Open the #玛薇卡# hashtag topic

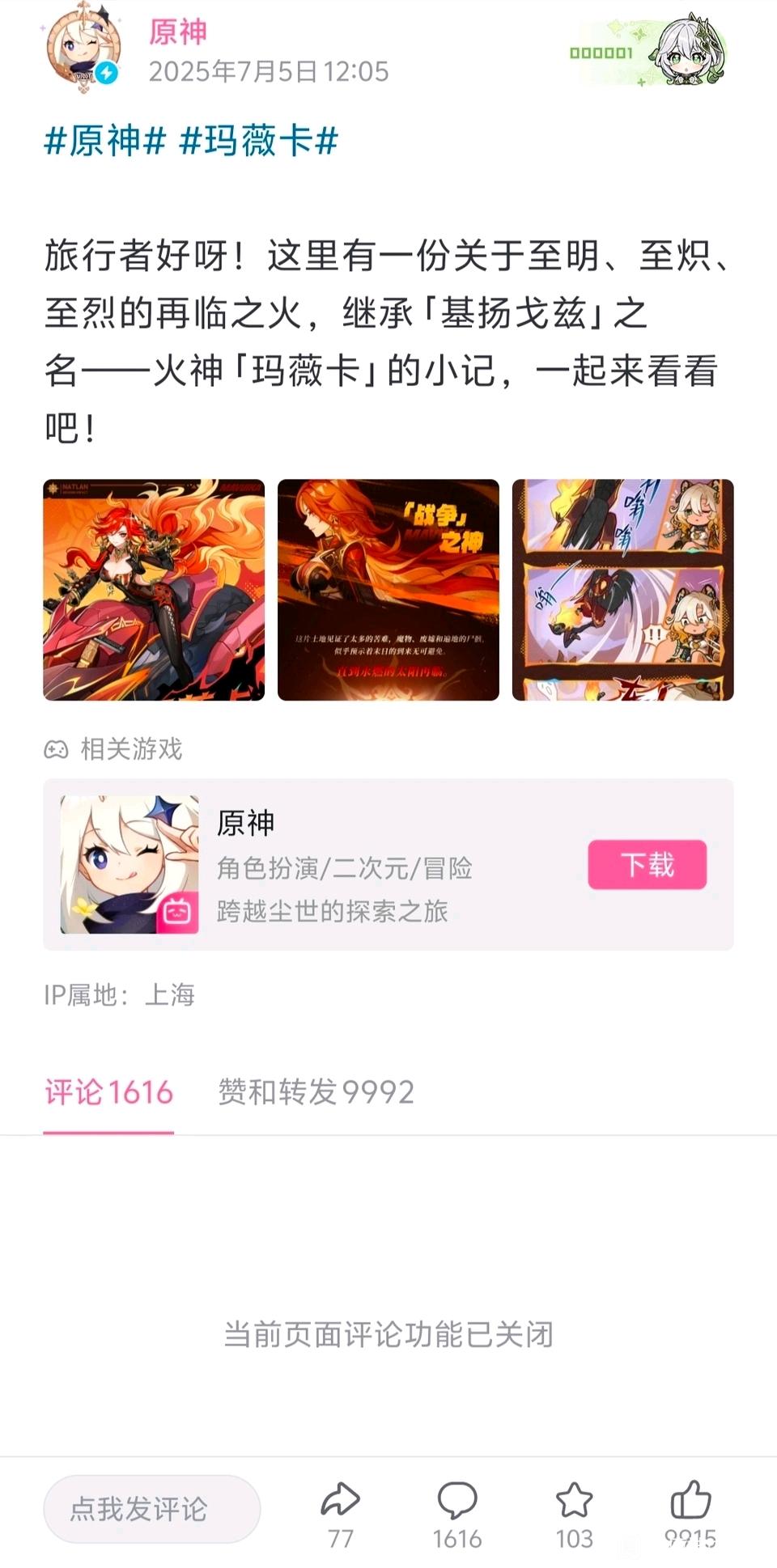tap(258, 141)
